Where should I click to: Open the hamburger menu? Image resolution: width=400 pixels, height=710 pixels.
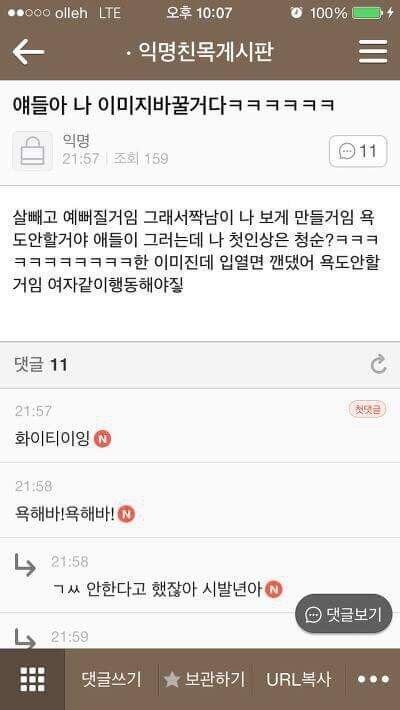tap(373, 51)
